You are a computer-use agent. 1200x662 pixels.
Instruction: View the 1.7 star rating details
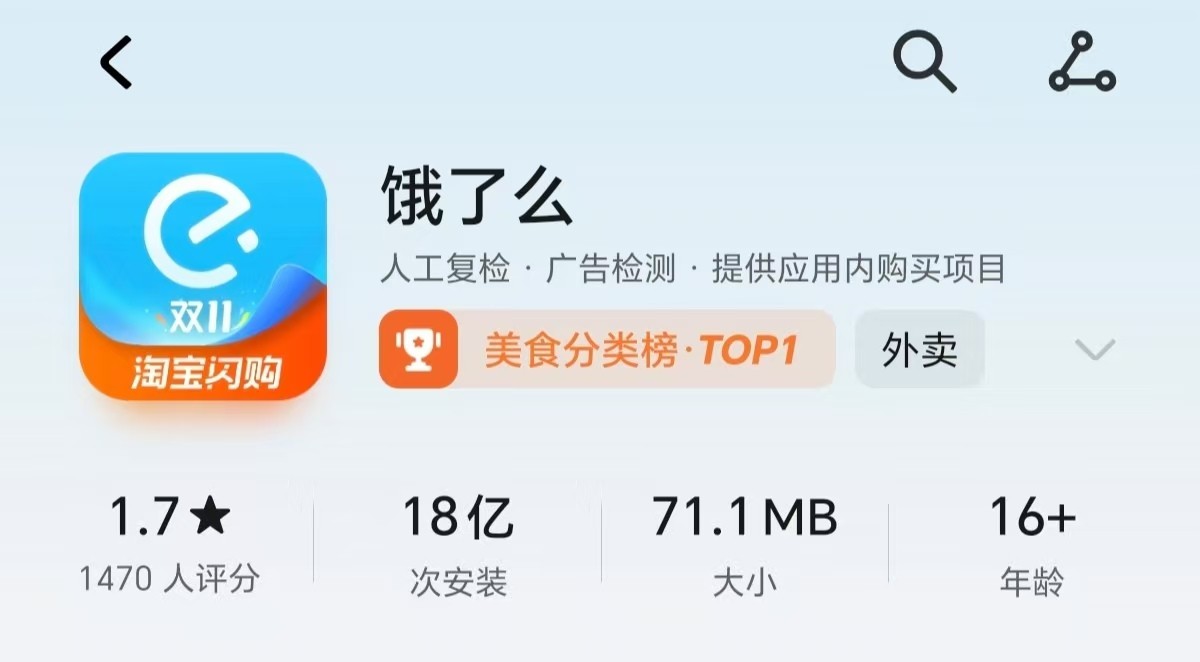pyautogui.click(x=169, y=545)
